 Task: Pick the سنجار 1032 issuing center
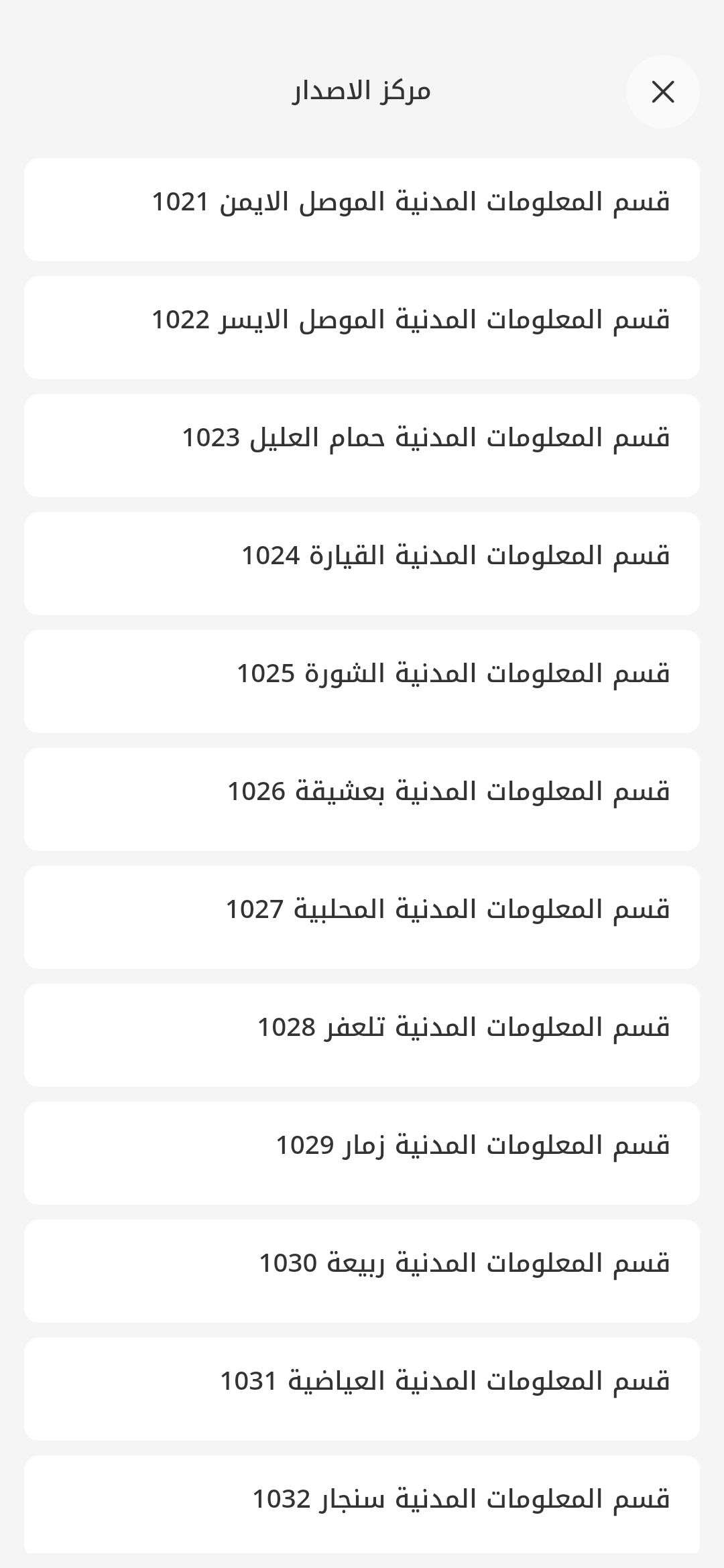pos(362,1504)
